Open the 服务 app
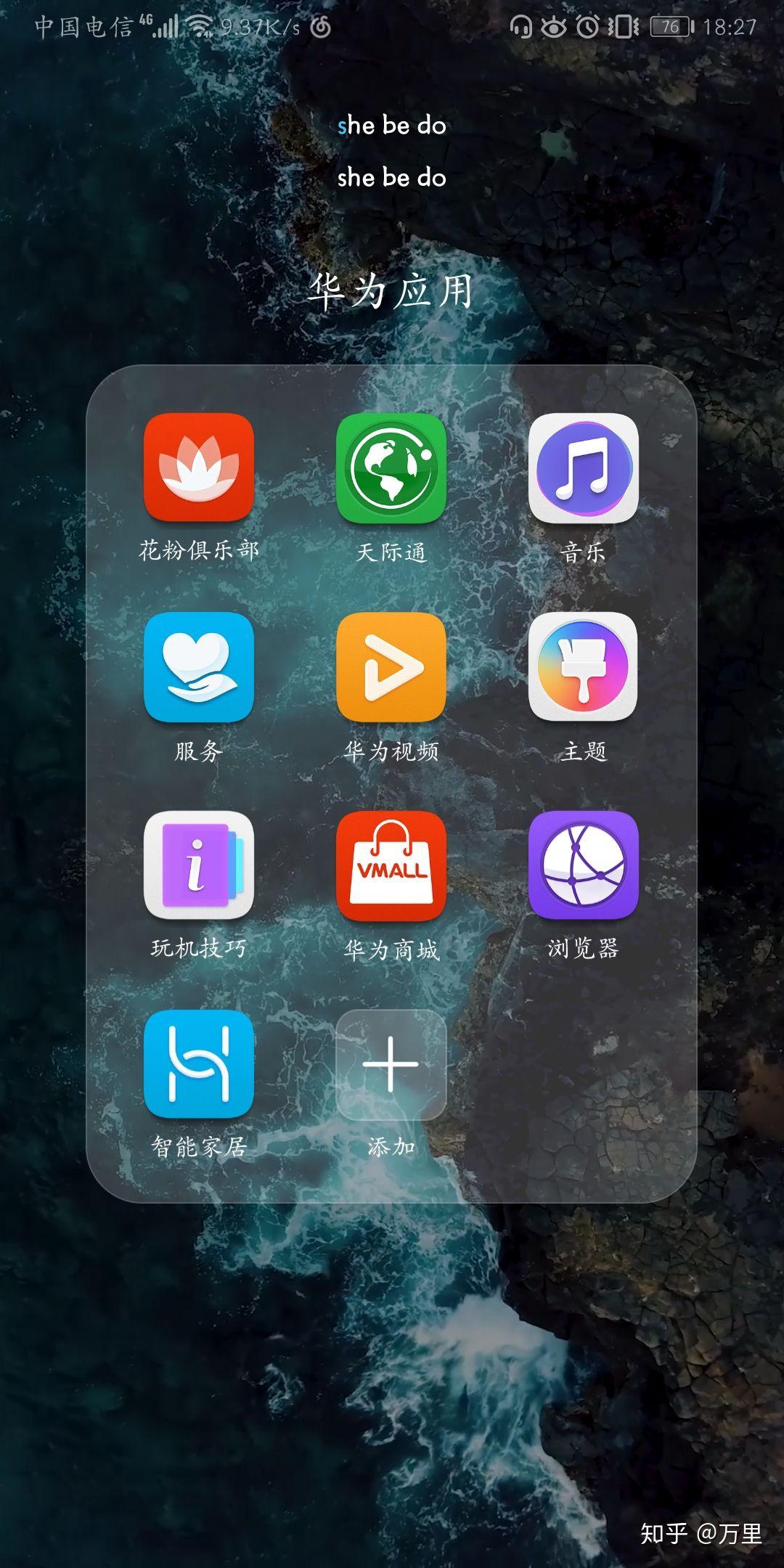Image resolution: width=784 pixels, height=1568 pixels. (198, 666)
